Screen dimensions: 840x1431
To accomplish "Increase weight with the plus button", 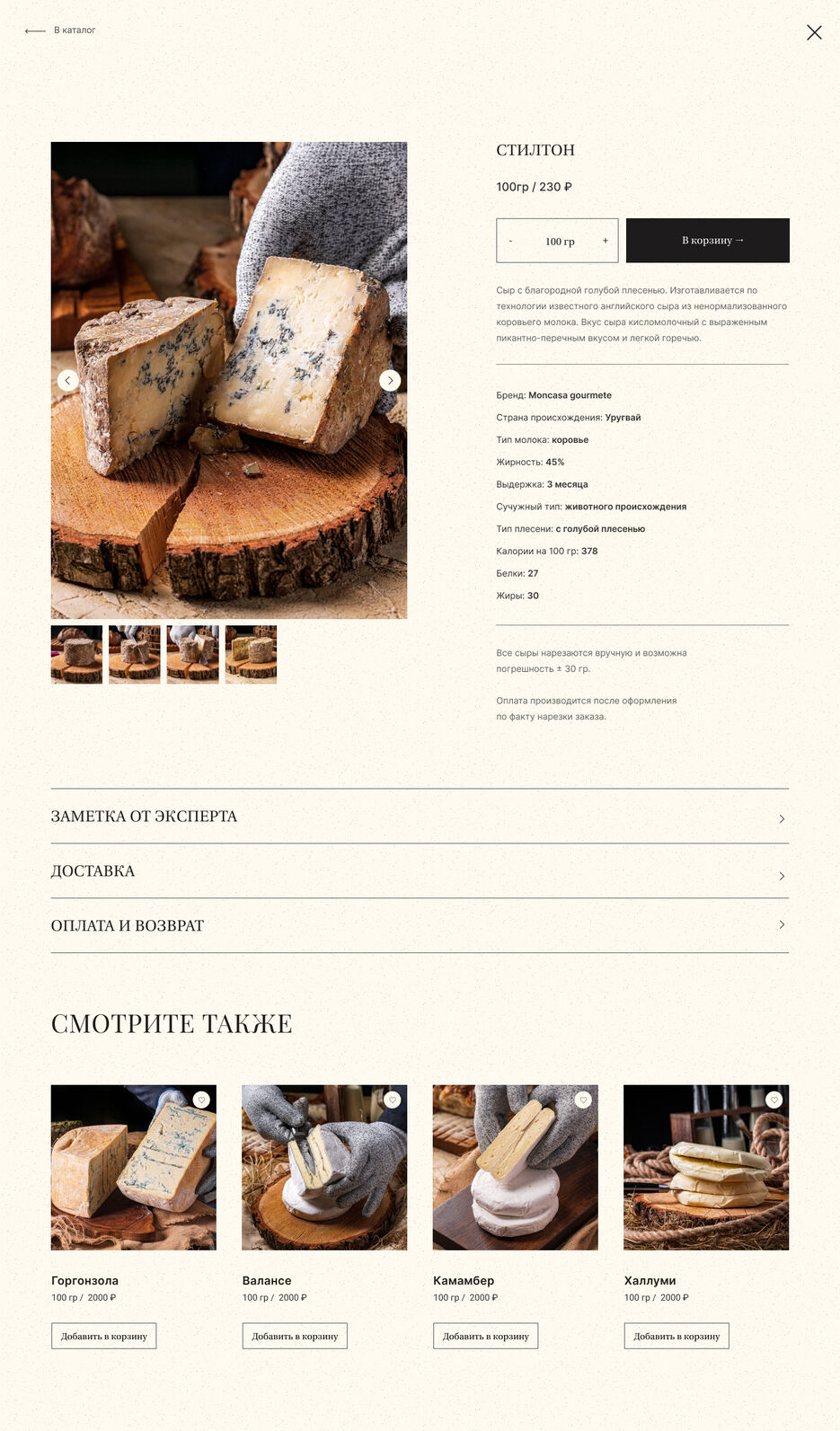I will [606, 241].
